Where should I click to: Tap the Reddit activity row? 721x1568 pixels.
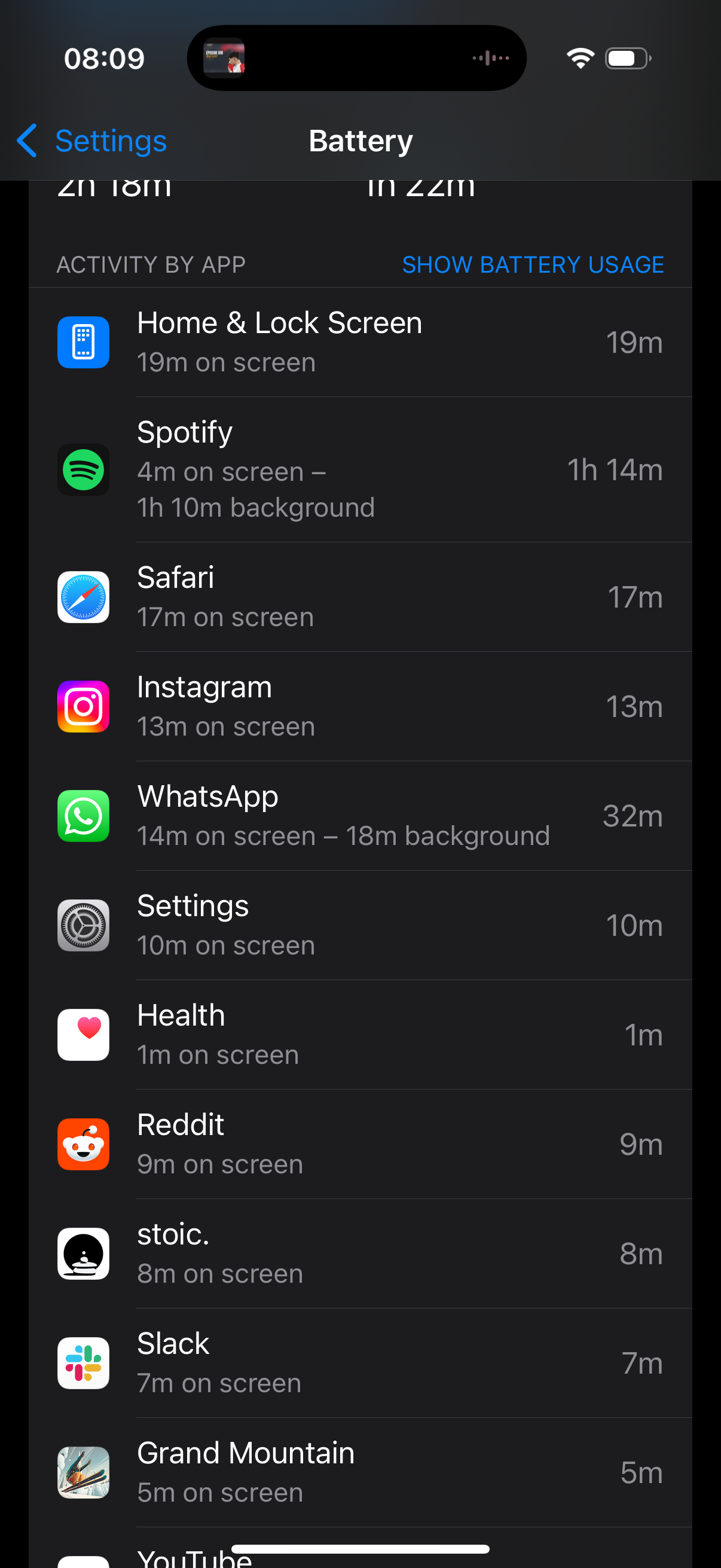coord(360,1145)
